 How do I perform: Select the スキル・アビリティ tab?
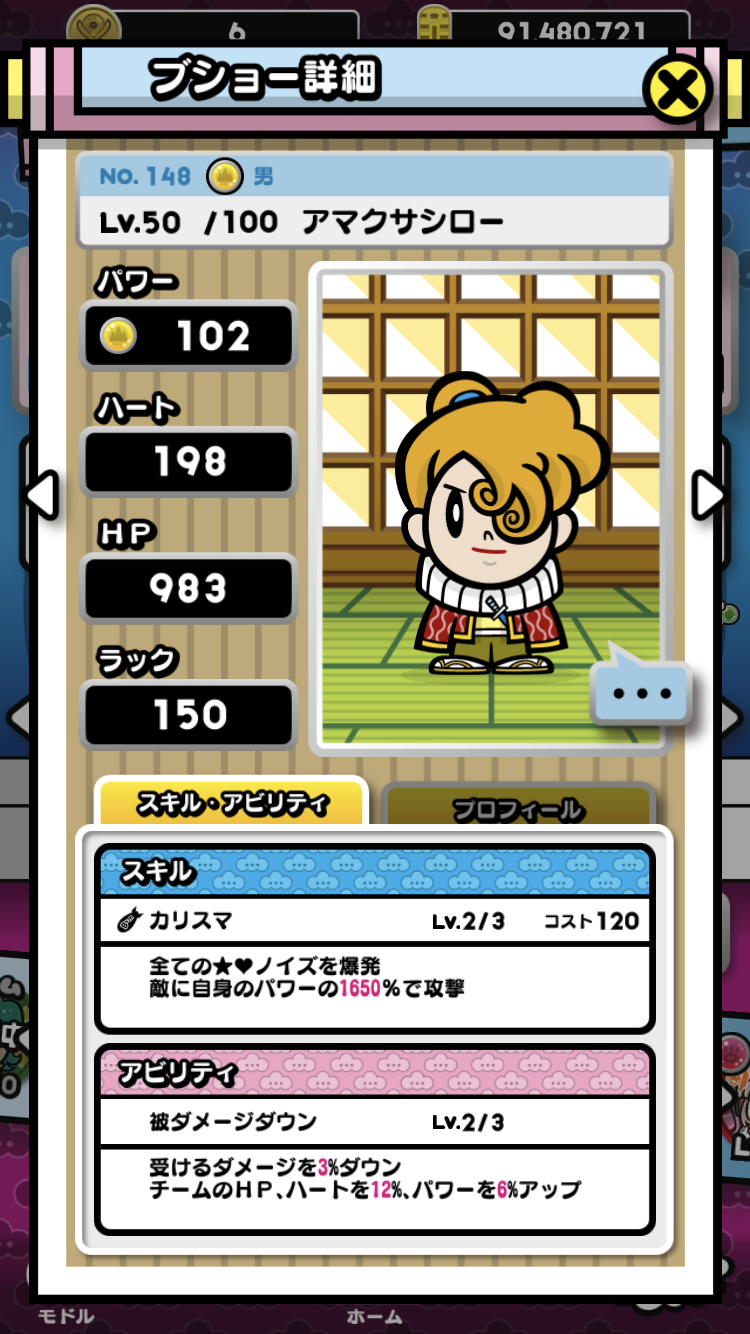(x=231, y=803)
